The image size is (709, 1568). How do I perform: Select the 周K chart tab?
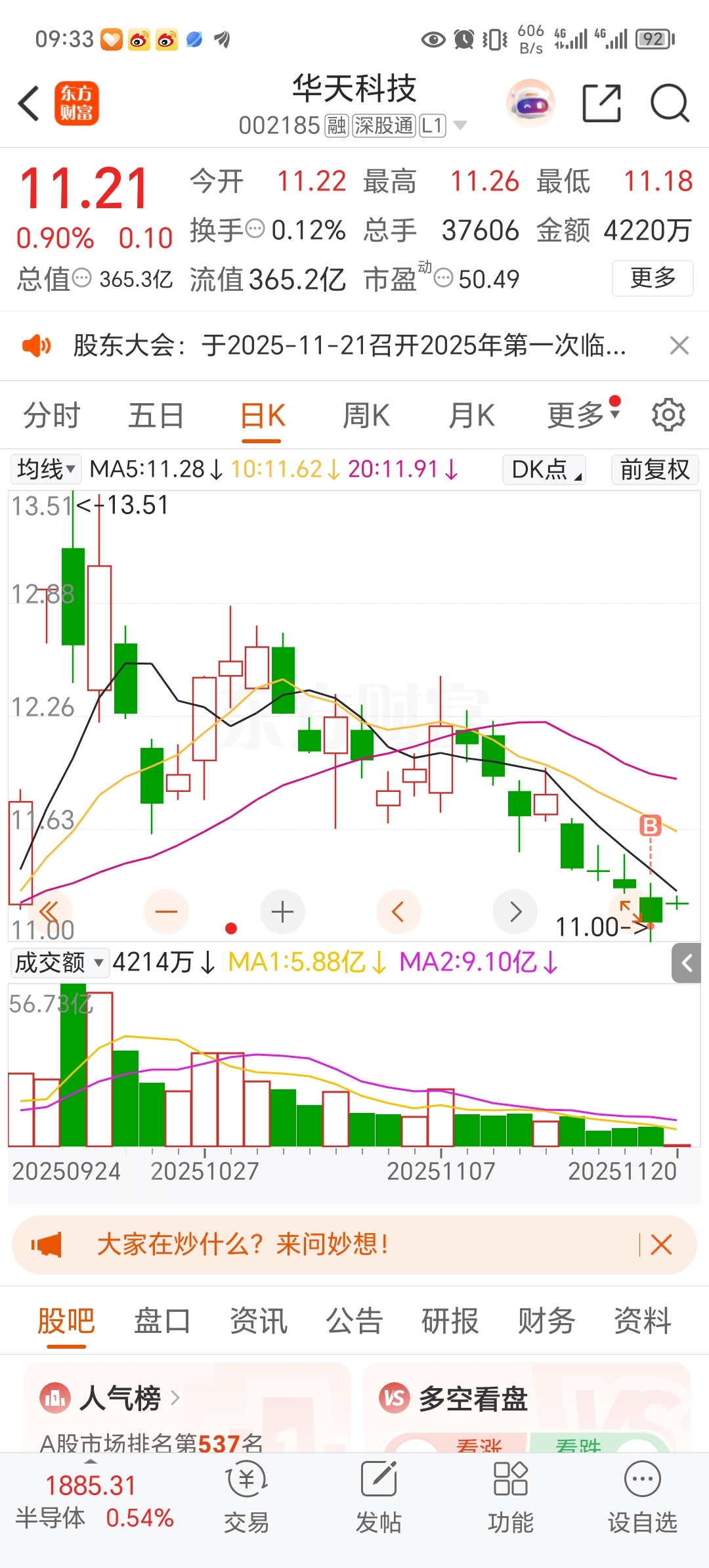pos(366,416)
